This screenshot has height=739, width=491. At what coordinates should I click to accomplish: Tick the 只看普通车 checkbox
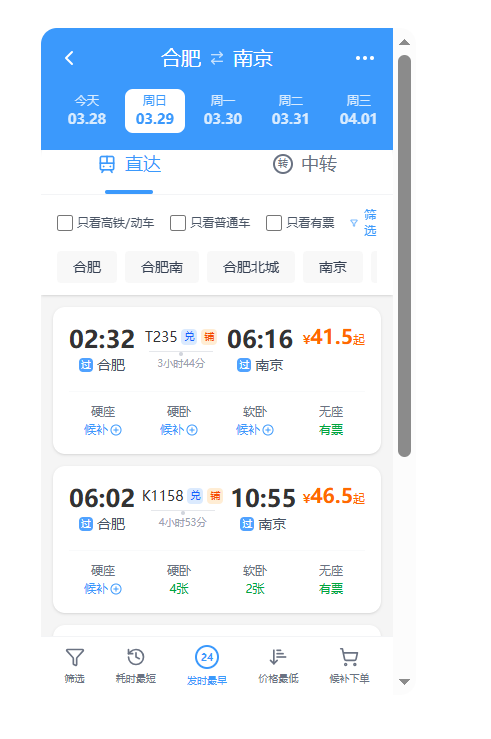tap(178, 223)
